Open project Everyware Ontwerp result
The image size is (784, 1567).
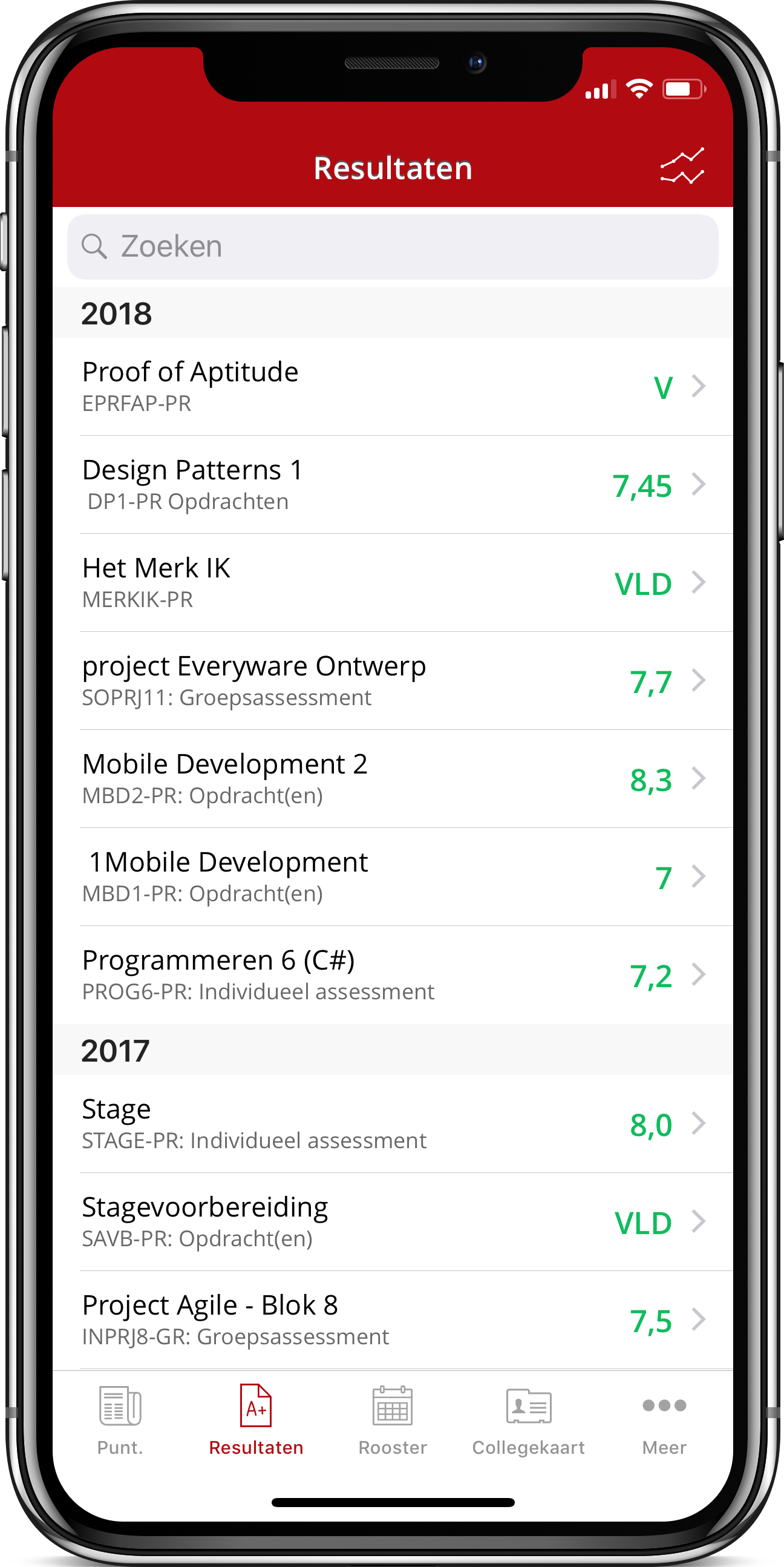[393, 681]
